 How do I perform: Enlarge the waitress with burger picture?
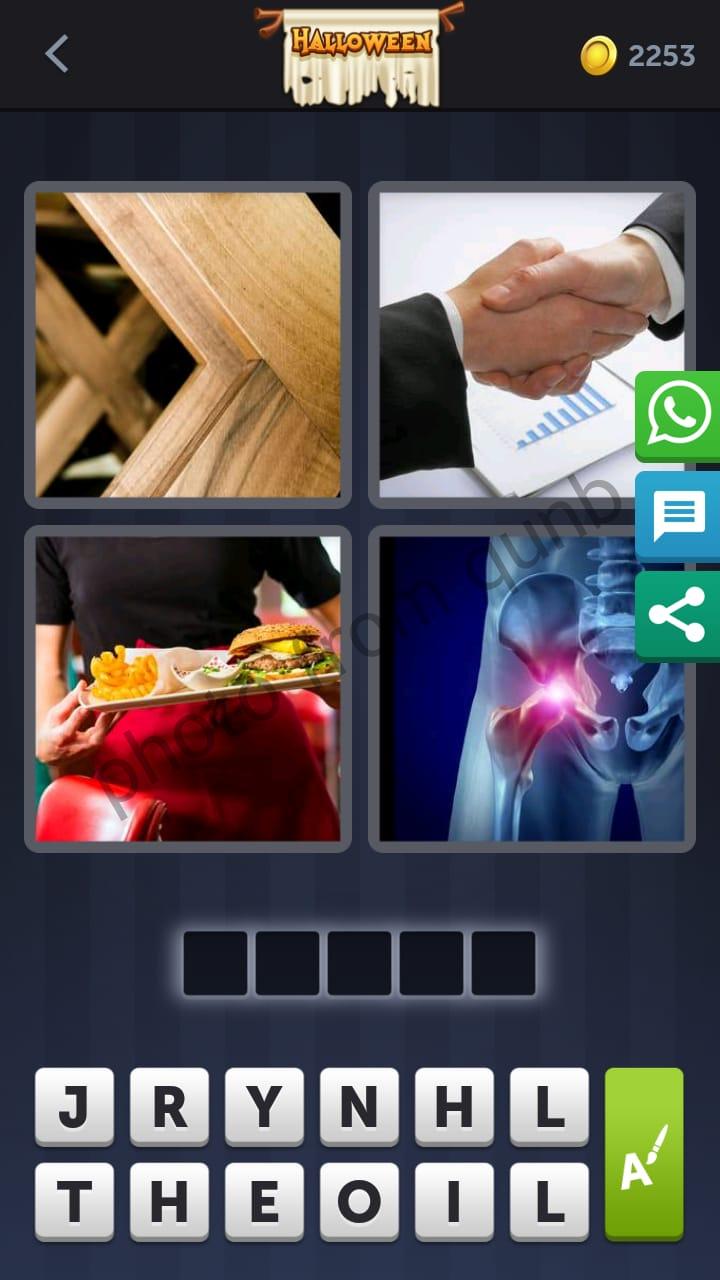188,689
